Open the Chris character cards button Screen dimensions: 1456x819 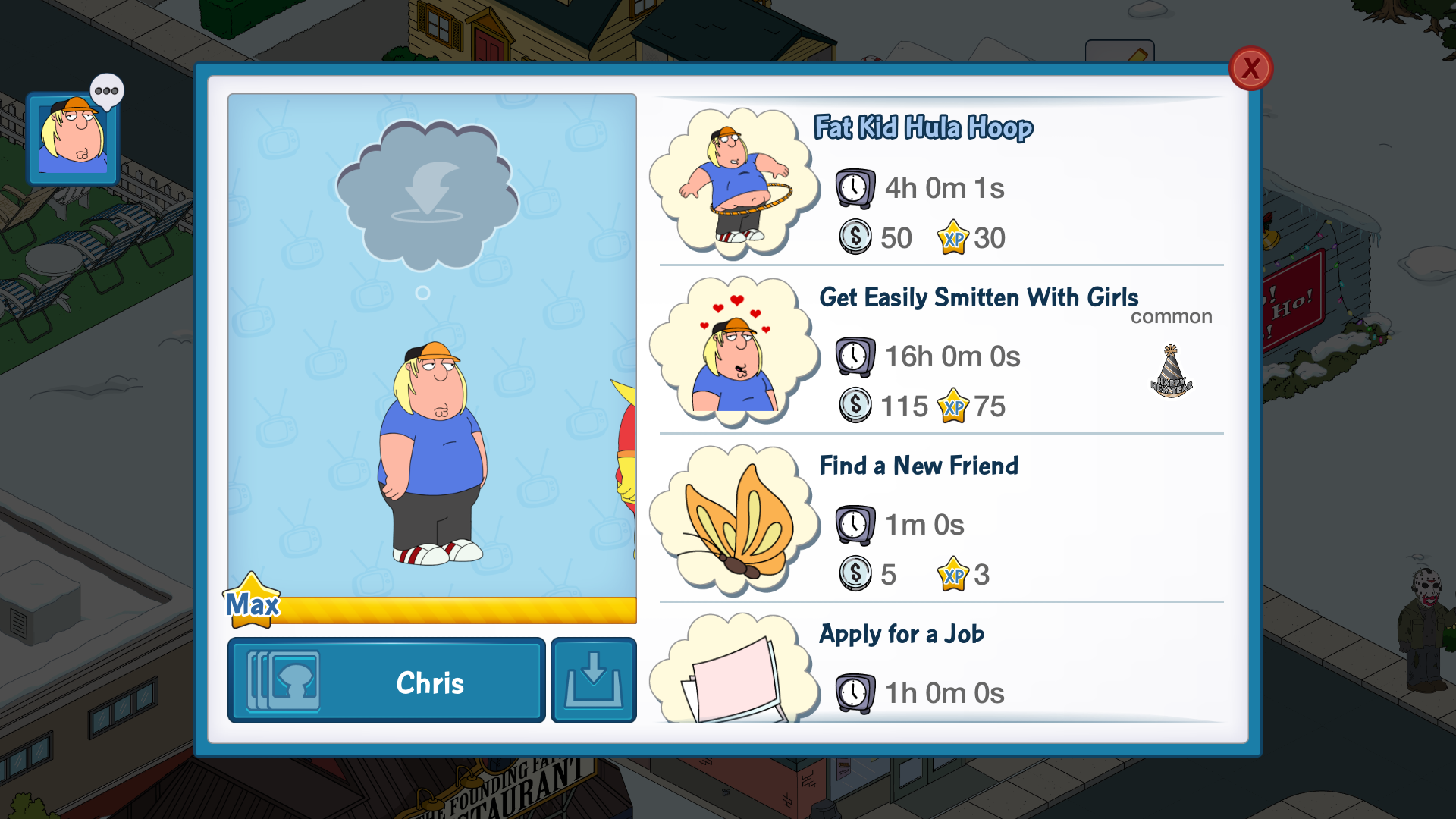[x=386, y=681]
